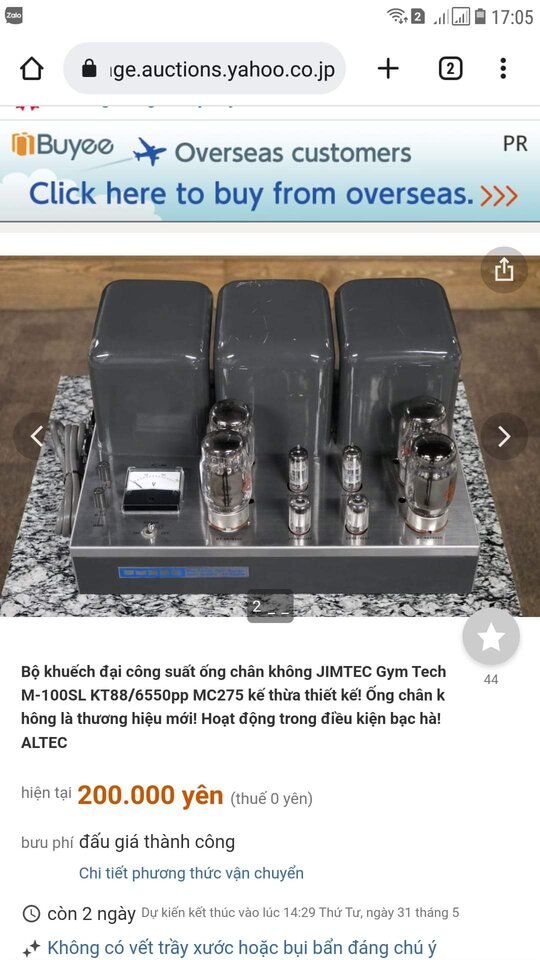The height and width of the screenshot is (960, 540).
Task: Share this auction listing
Action: click(504, 269)
